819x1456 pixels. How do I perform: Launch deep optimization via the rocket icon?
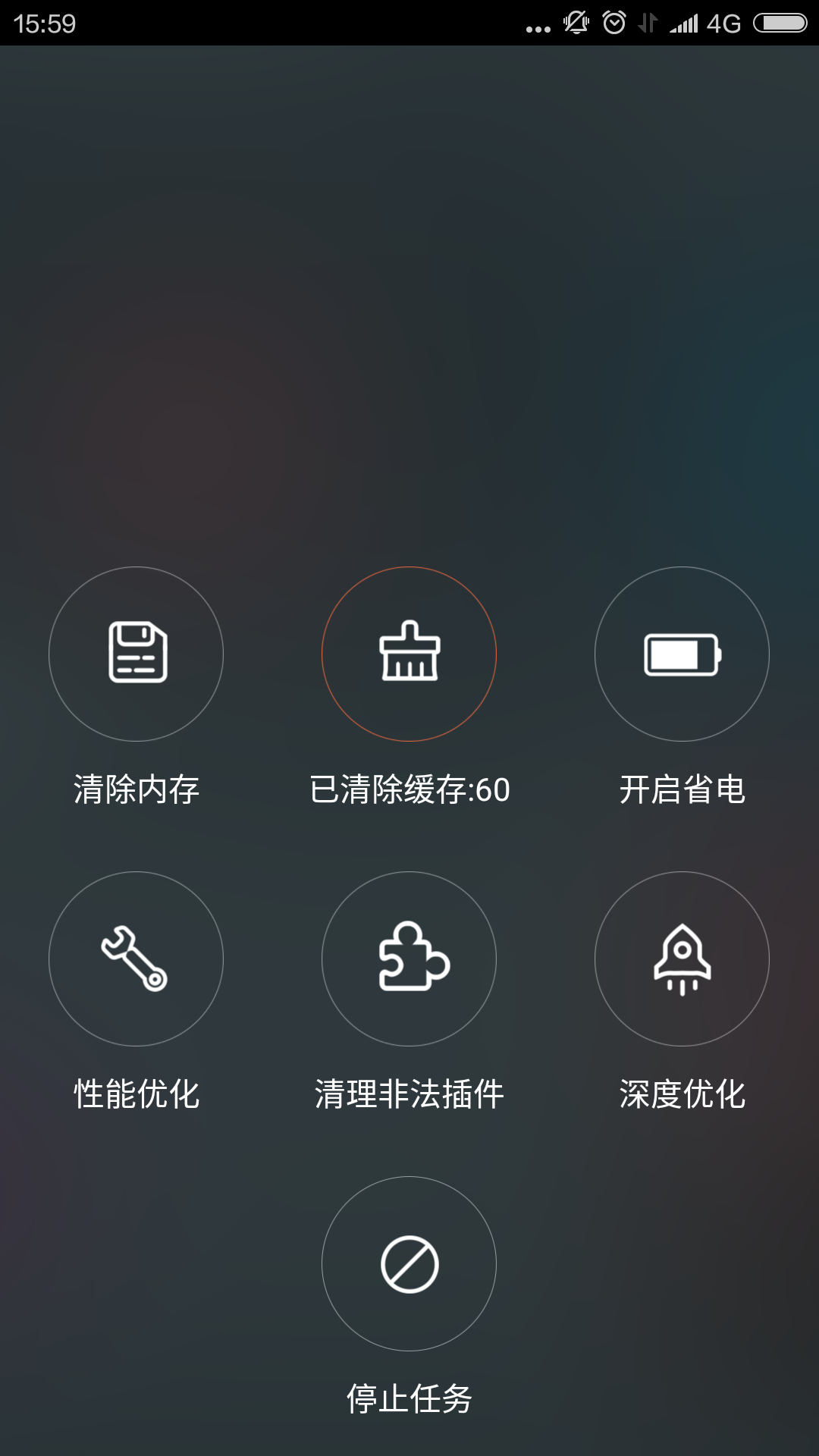[681, 959]
